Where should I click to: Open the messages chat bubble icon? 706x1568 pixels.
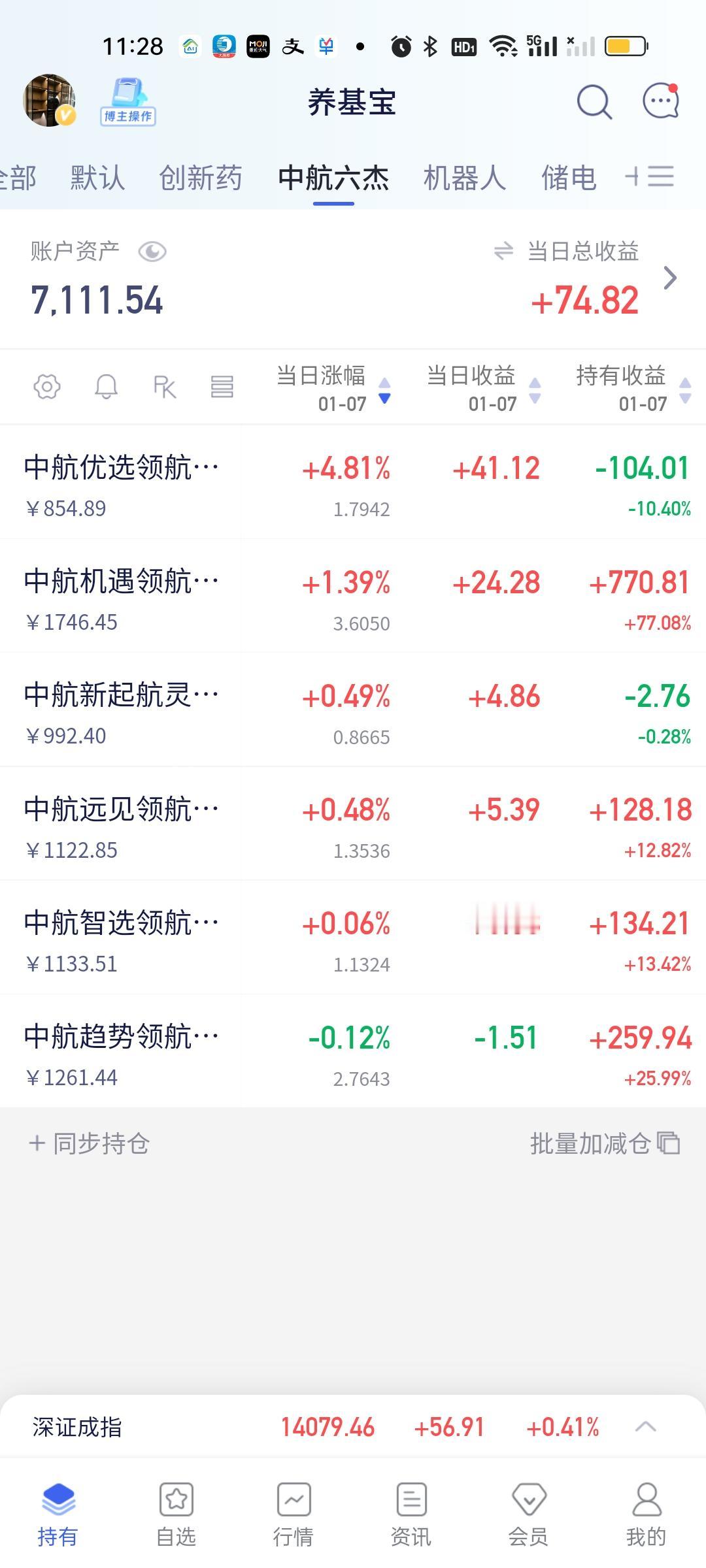[x=661, y=101]
